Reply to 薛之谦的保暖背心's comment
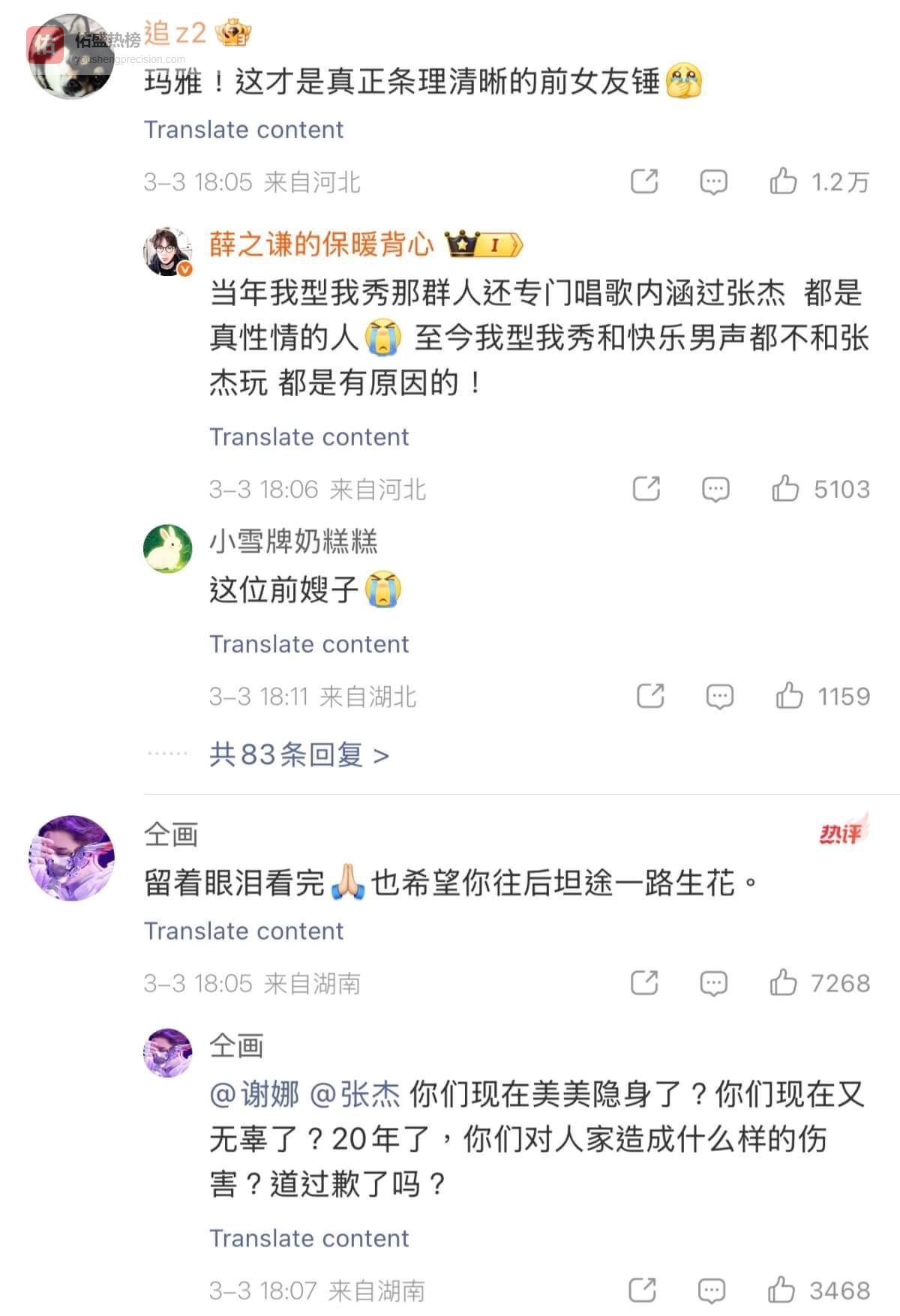The width and height of the screenshot is (900, 1316). coord(715,489)
